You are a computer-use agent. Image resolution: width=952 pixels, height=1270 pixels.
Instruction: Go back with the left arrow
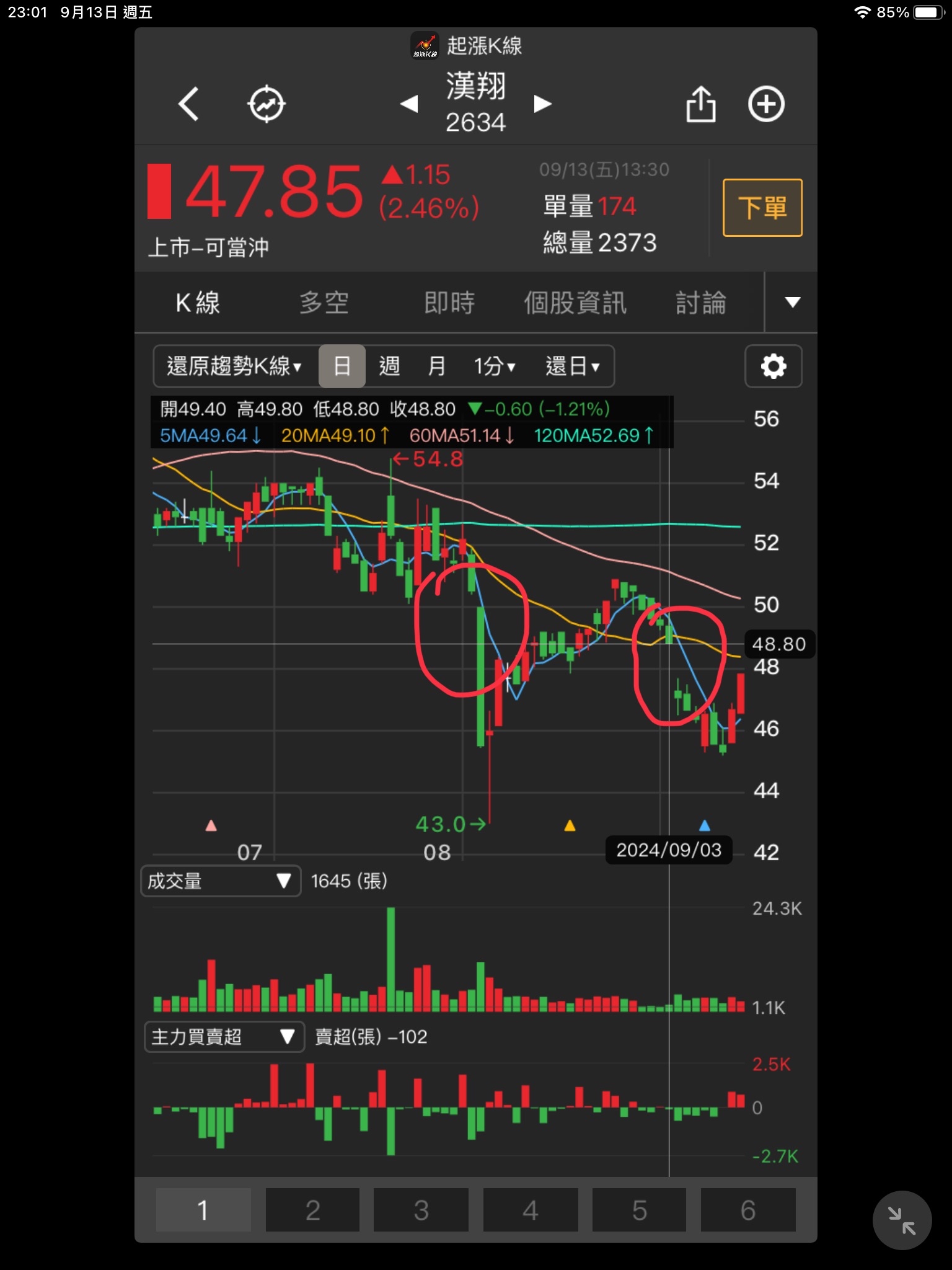click(188, 104)
